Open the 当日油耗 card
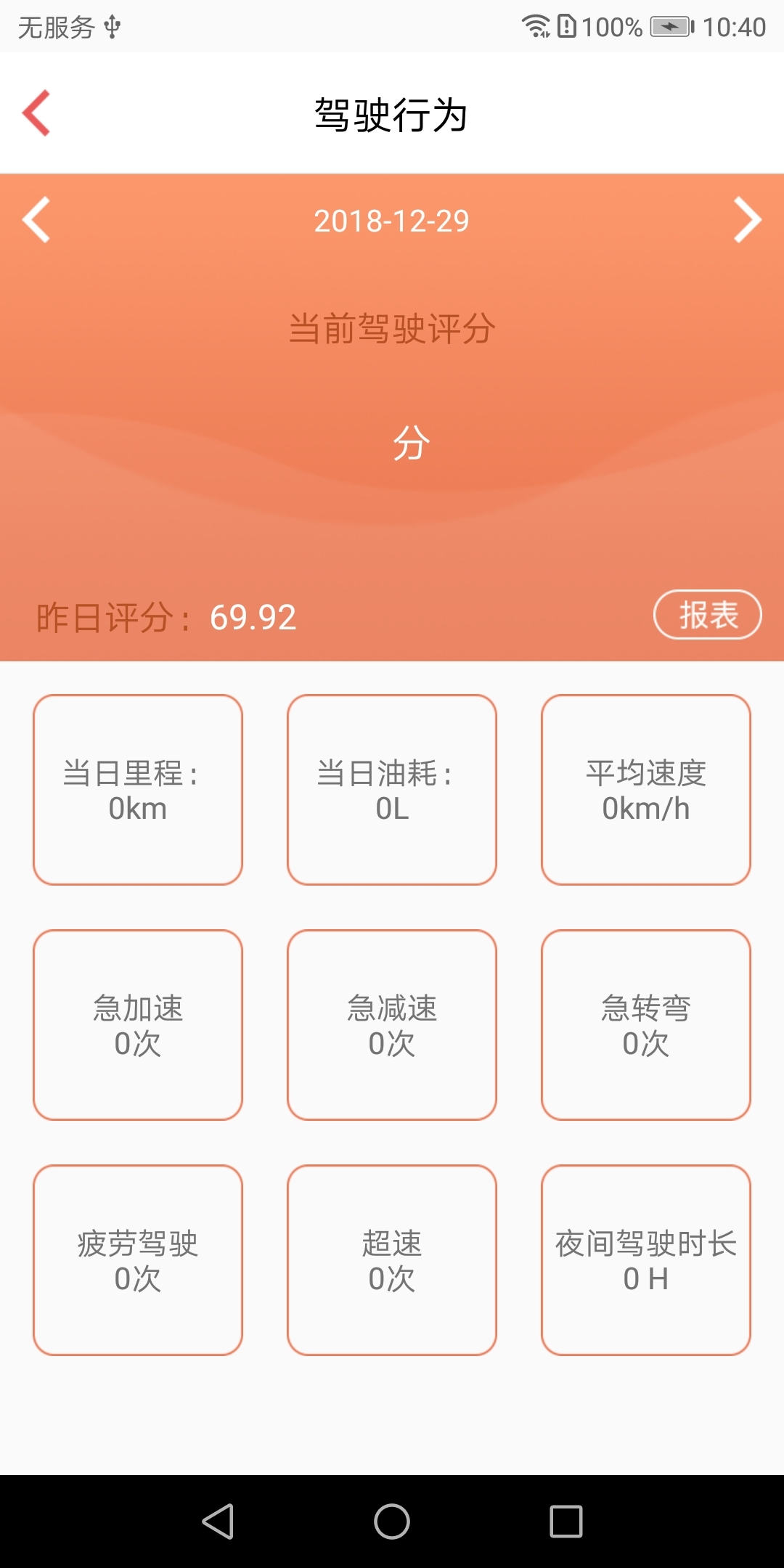 point(392,790)
